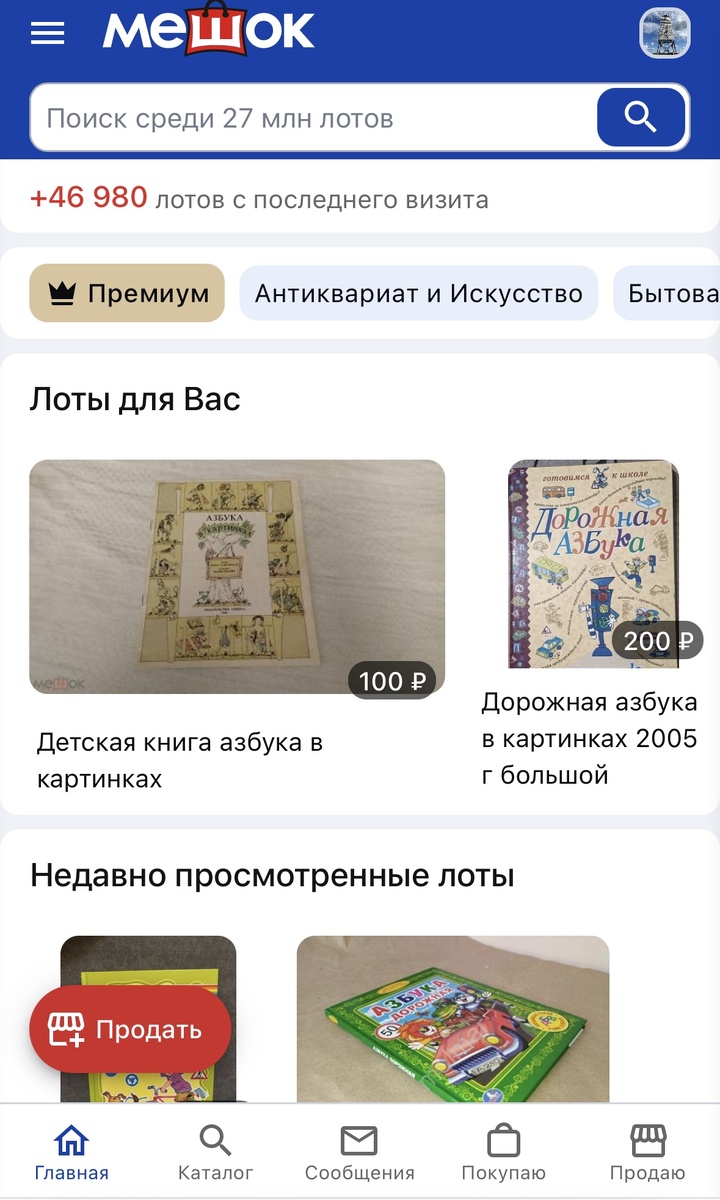Open the Сообщения tab
The height and width of the screenshot is (1200, 720).
(359, 1152)
